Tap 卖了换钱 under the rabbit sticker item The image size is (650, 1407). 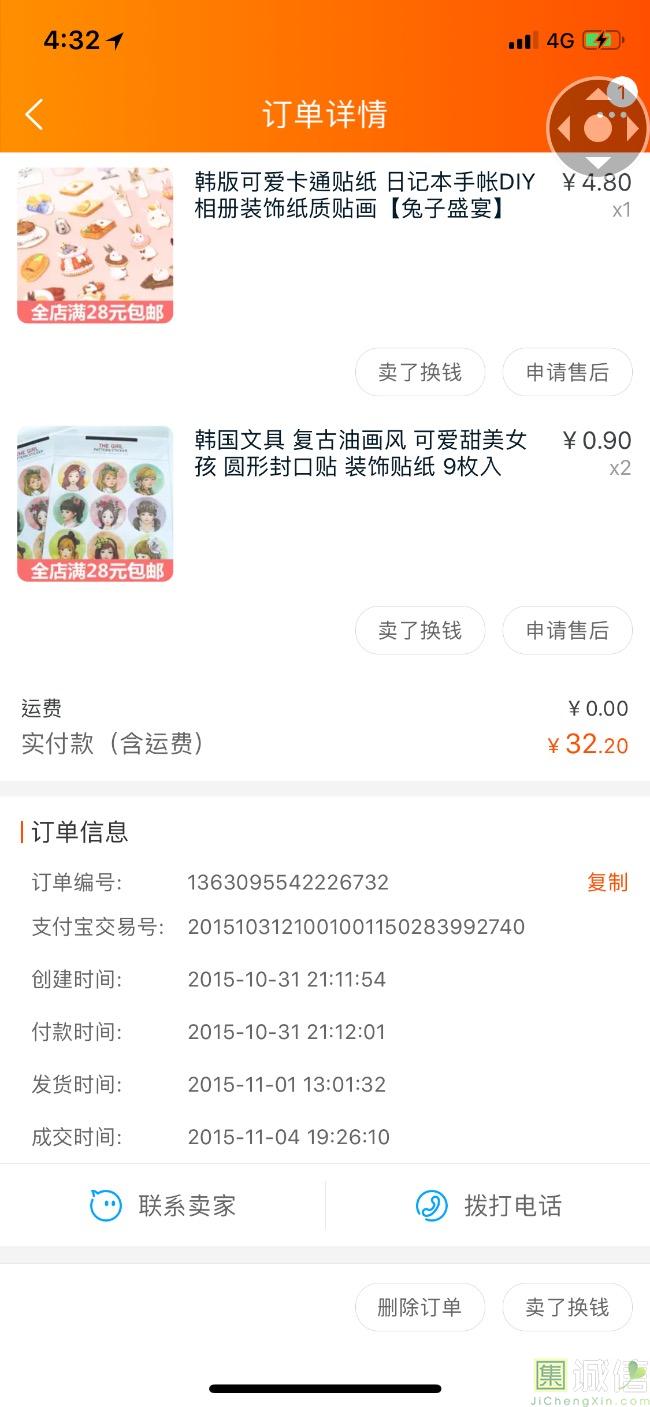(x=420, y=373)
